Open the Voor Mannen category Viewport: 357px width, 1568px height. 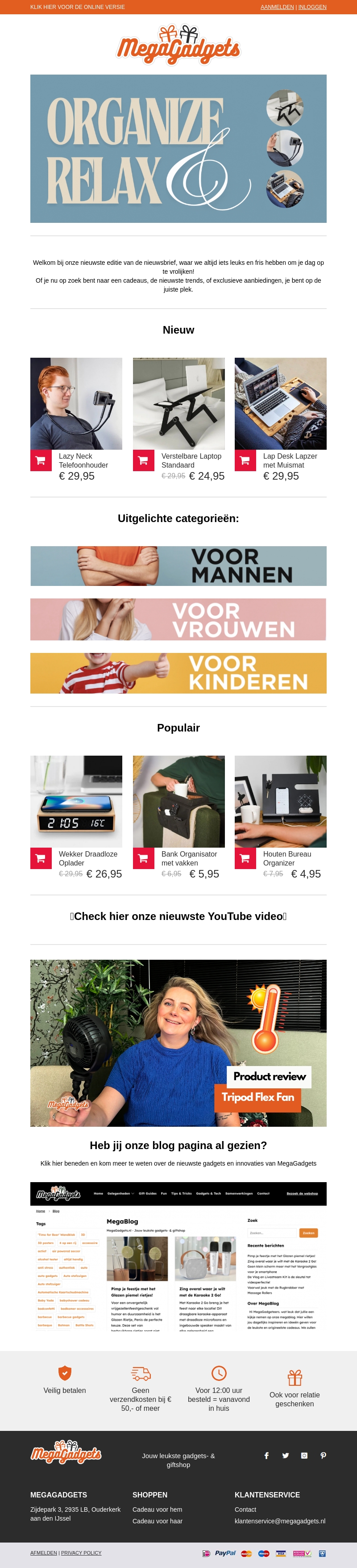point(178,565)
